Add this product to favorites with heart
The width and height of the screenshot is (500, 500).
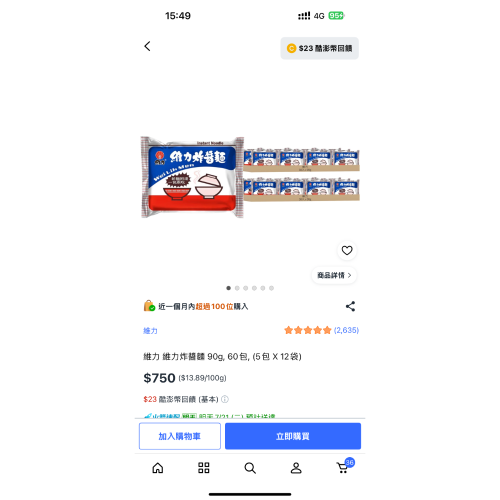pos(347,250)
